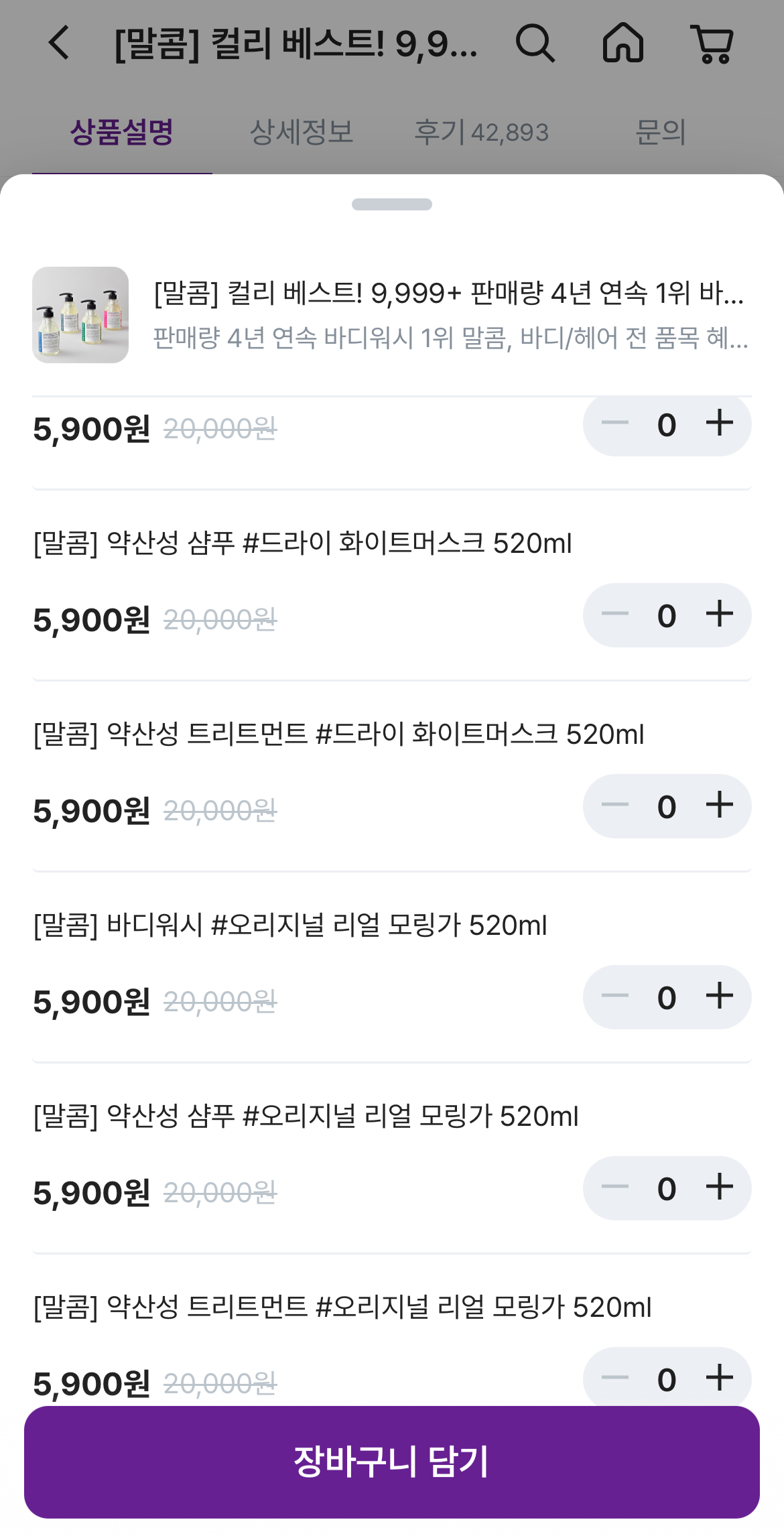Switch to the 상세정보 tab
This screenshot has width=784, height=1534.
pos(302,132)
